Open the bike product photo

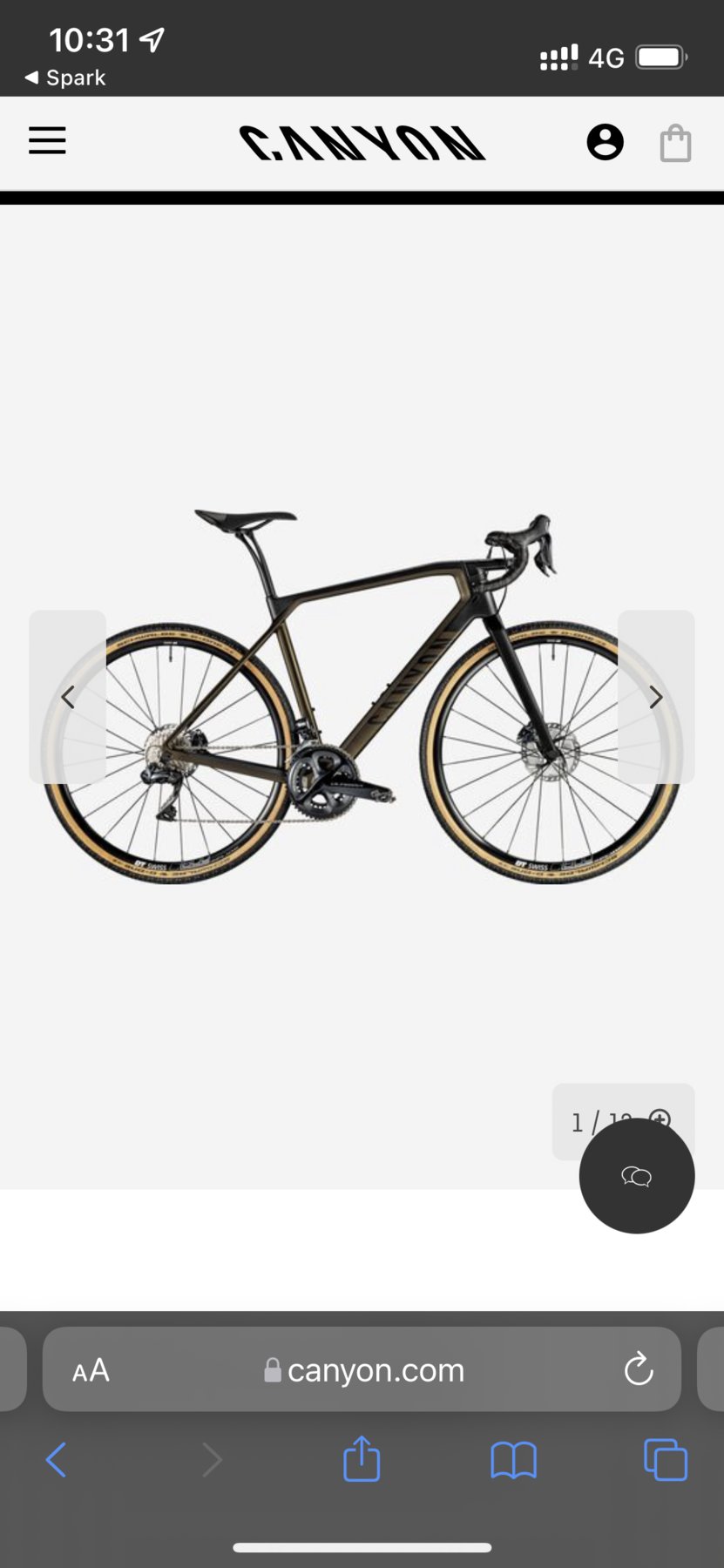(362, 697)
